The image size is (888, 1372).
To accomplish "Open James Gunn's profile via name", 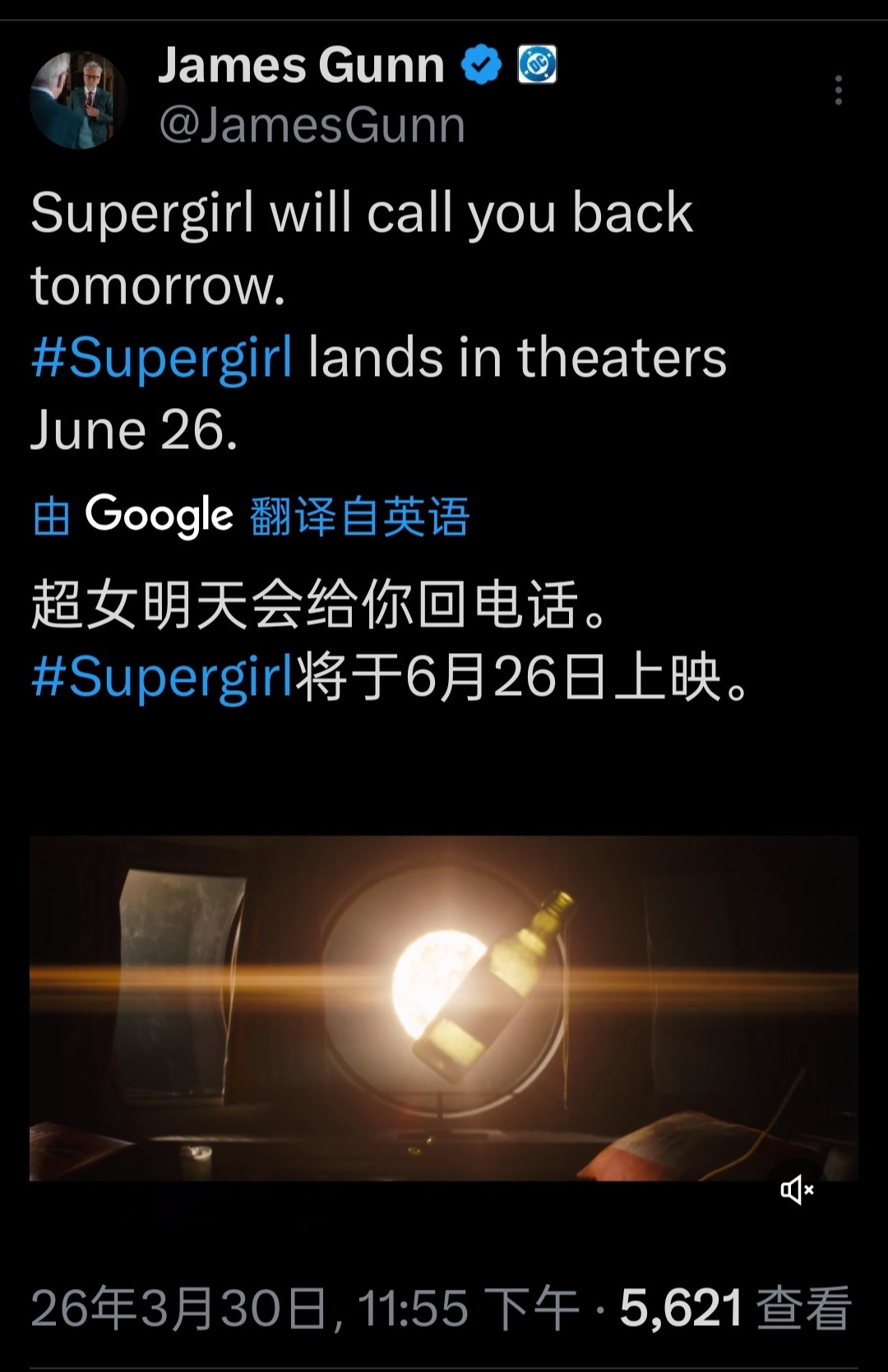I will (301, 65).
